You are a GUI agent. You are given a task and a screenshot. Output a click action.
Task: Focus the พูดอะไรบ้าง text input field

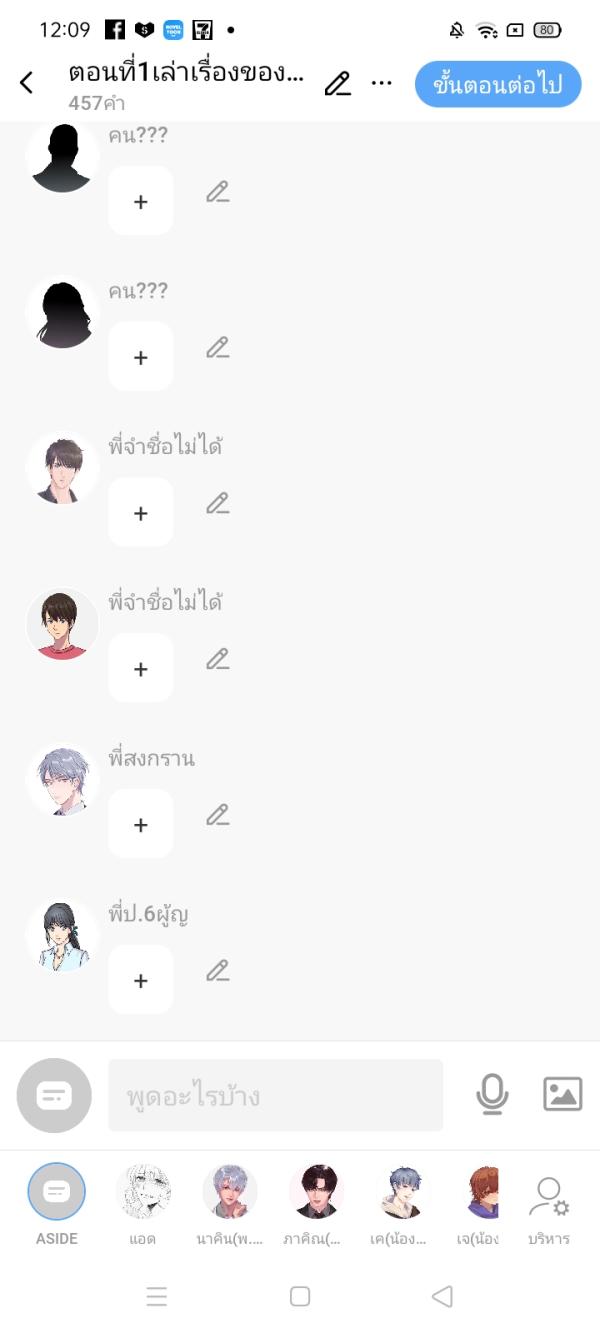275,1095
